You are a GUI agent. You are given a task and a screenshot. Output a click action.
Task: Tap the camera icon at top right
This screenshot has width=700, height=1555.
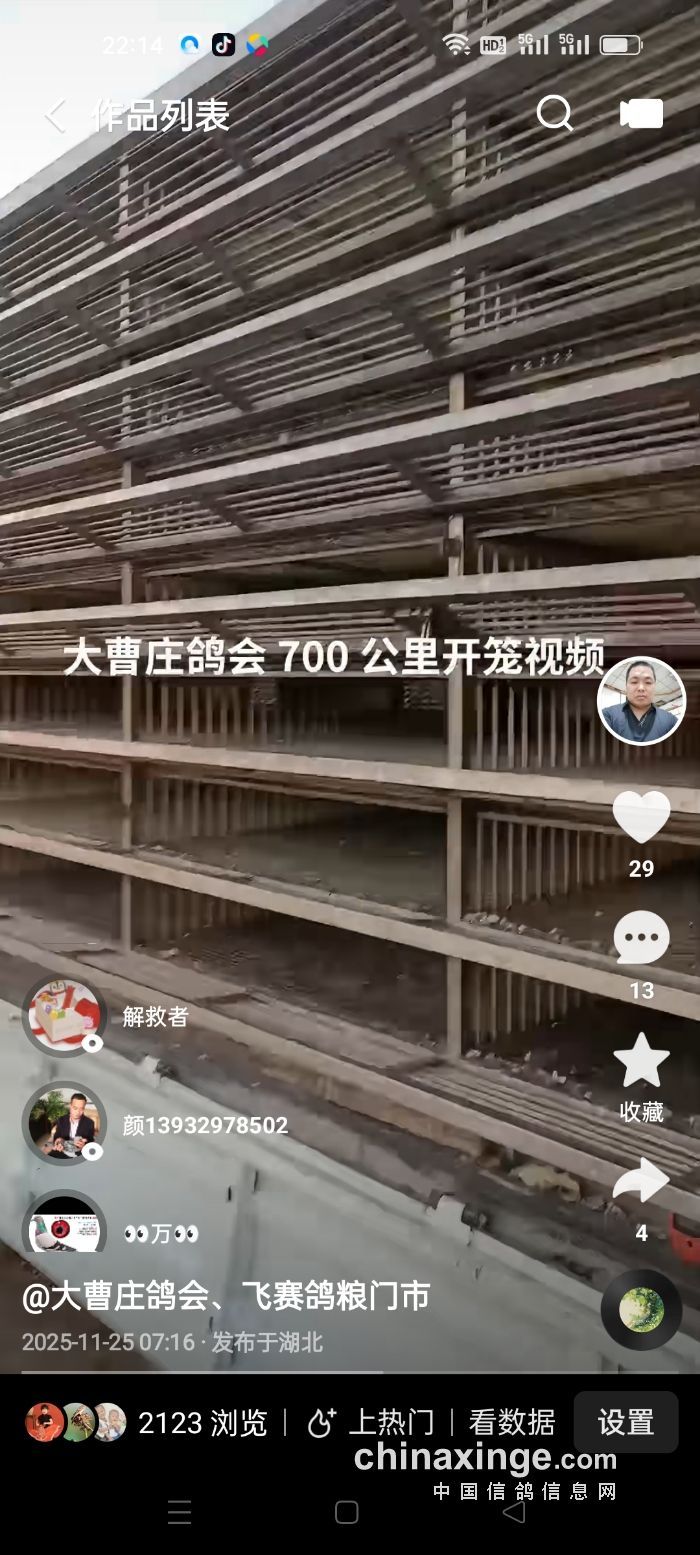[641, 114]
